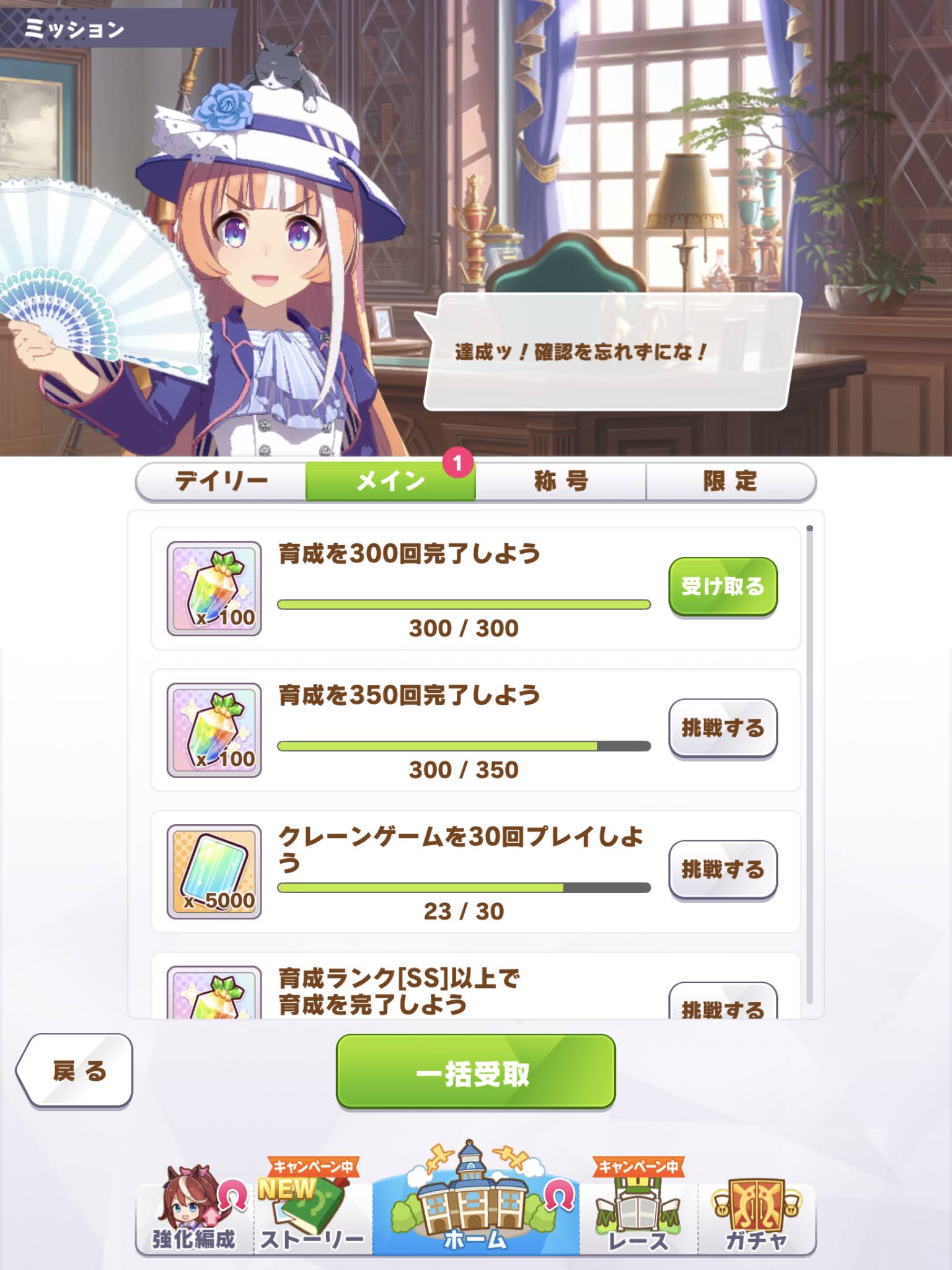Tap 受け取る for the 育成を300回完了しよう mission
Image resolution: width=952 pixels, height=1270 pixels.
coord(723,586)
